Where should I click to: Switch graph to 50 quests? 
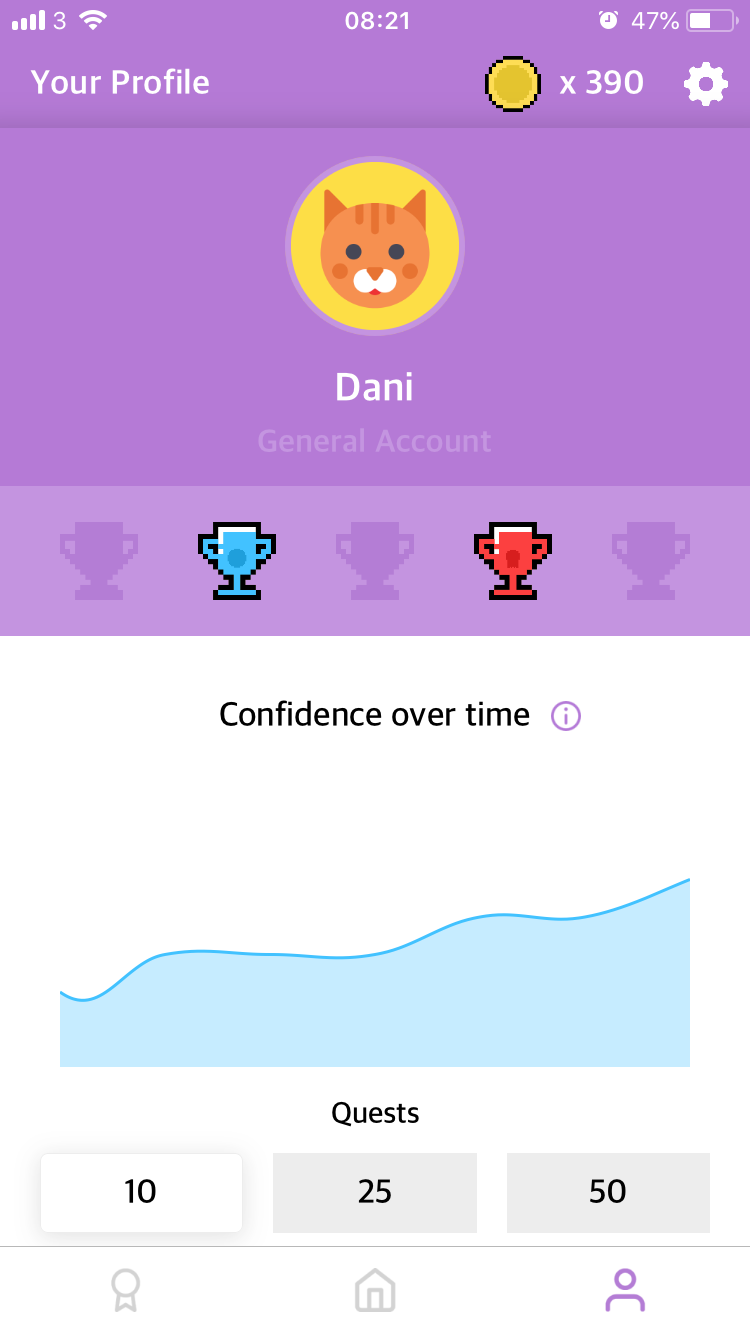608,1192
